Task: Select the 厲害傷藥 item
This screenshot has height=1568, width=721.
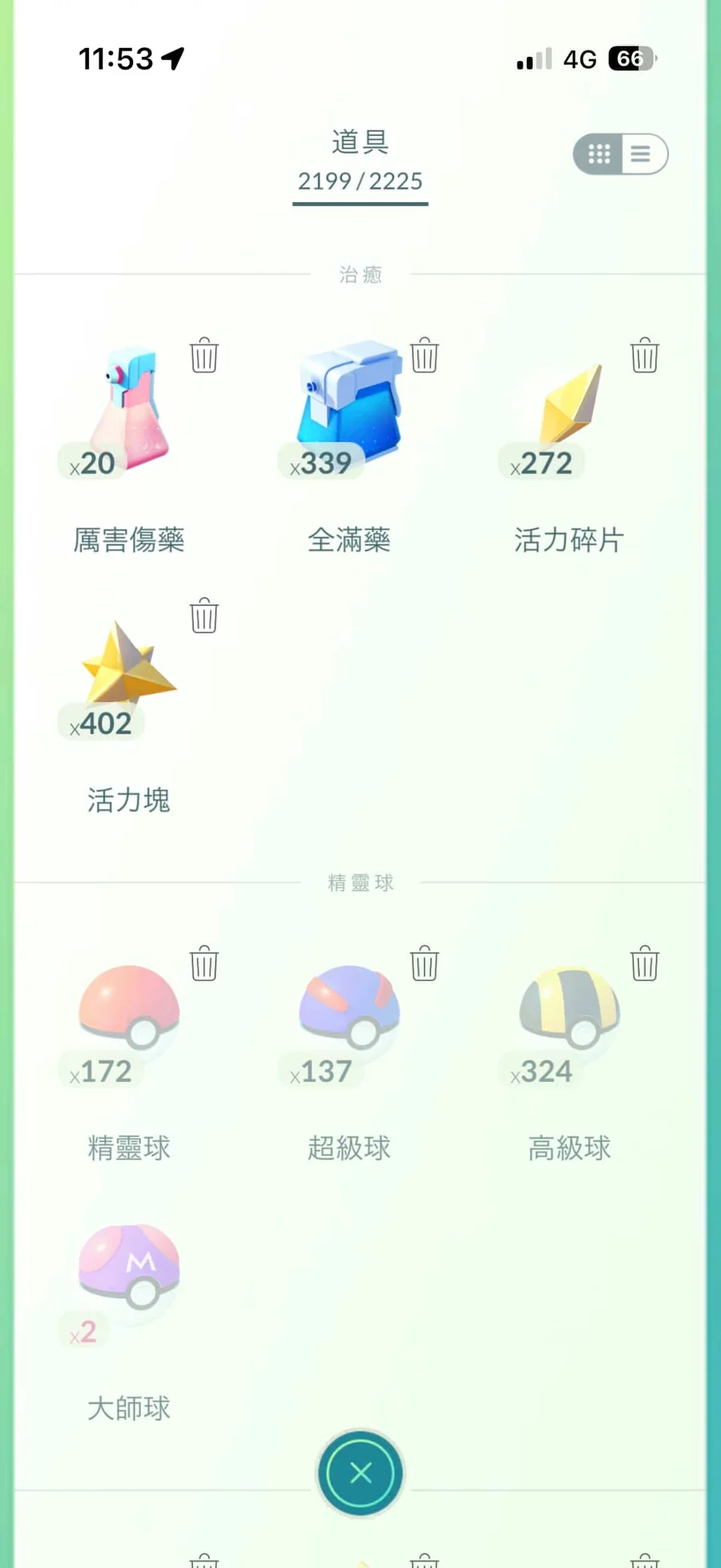Action: (130, 410)
